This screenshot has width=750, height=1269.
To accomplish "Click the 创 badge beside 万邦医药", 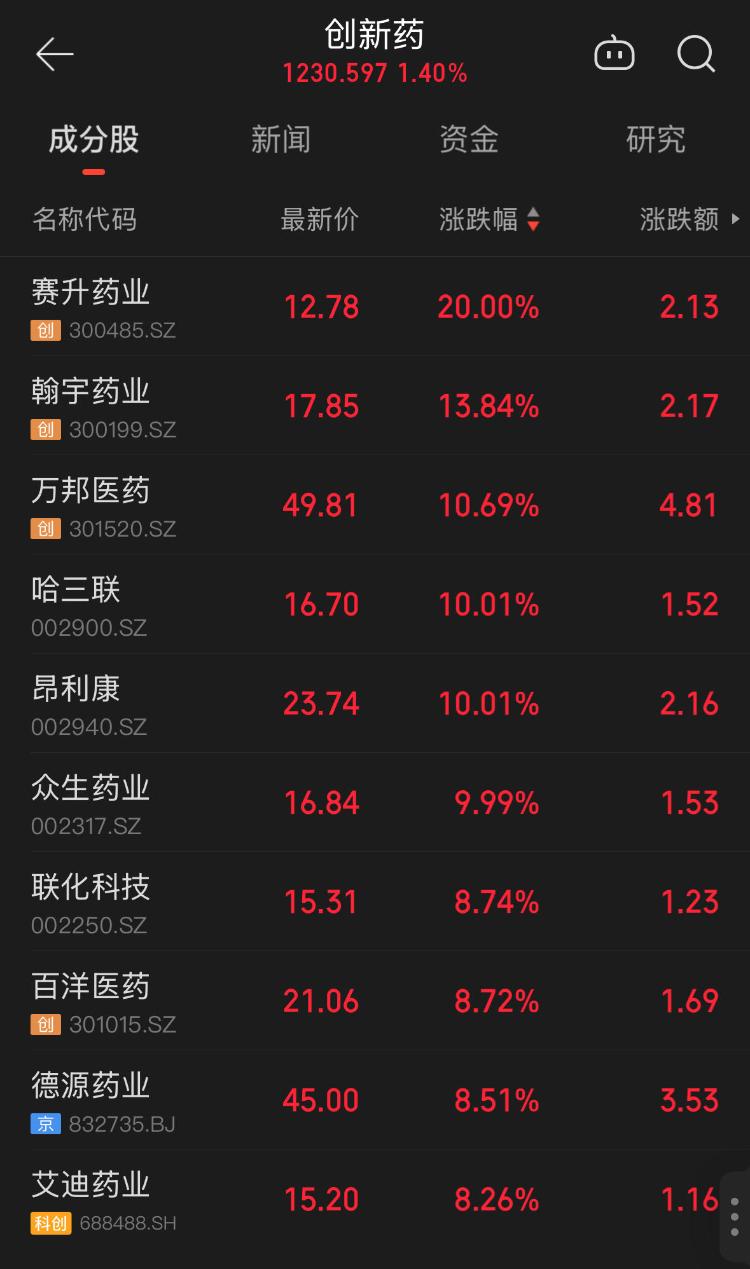I will click(42, 528).
